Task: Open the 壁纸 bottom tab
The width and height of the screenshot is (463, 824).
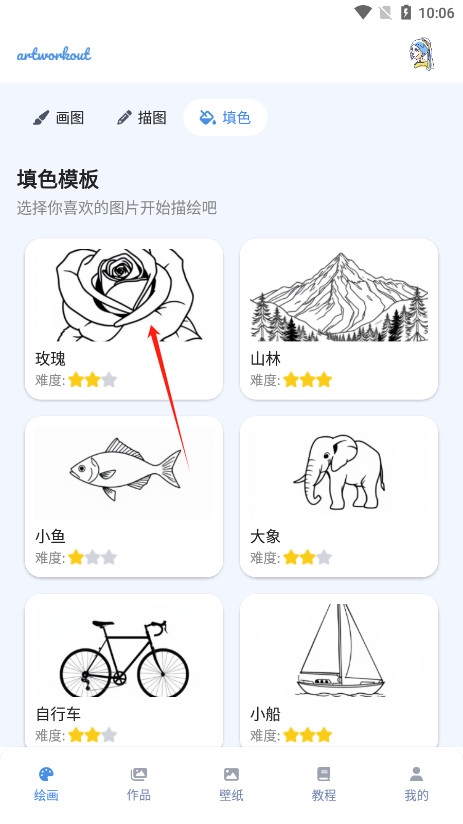Action: (231, 785)
